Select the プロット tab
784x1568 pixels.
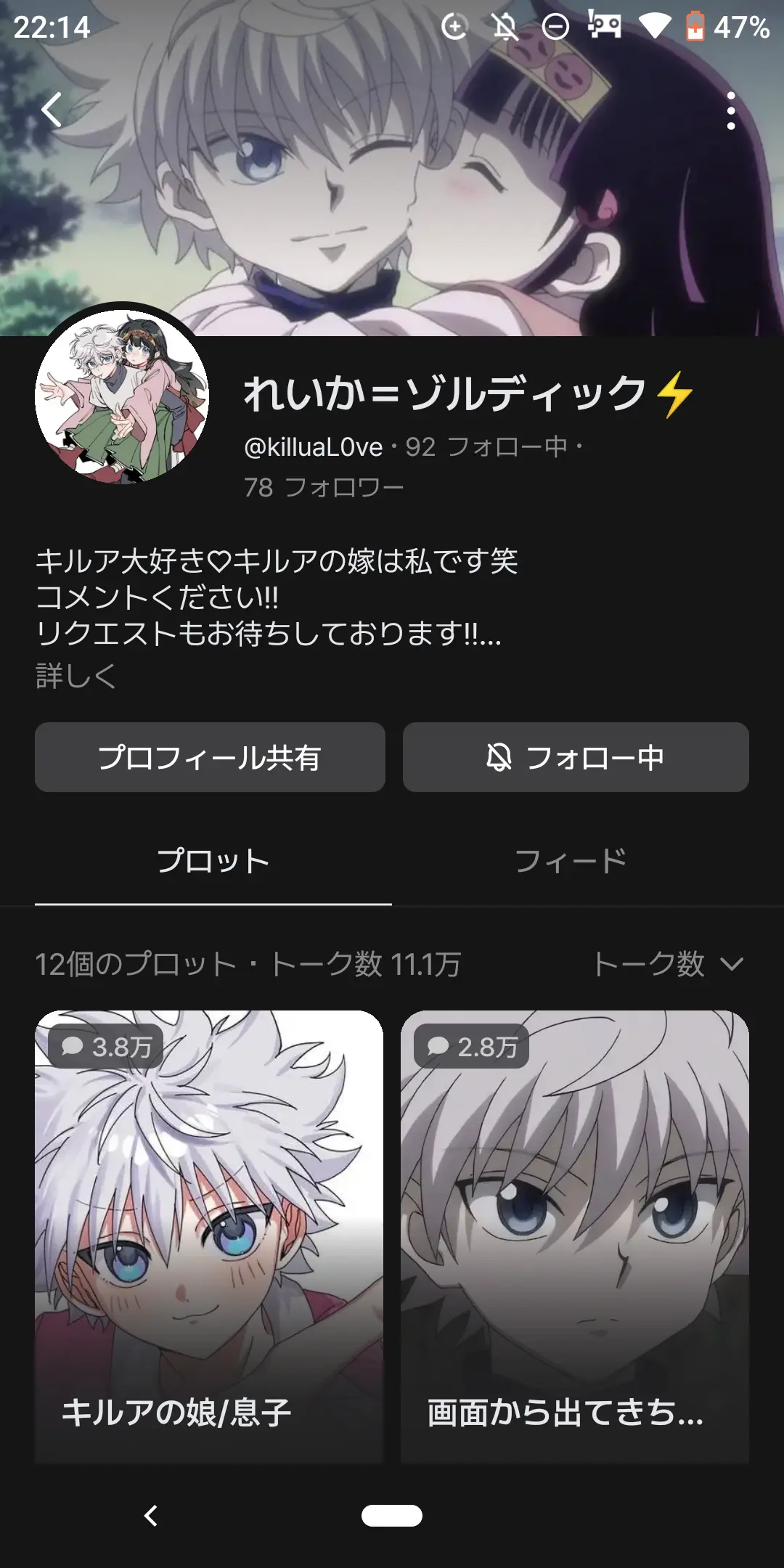213,861
